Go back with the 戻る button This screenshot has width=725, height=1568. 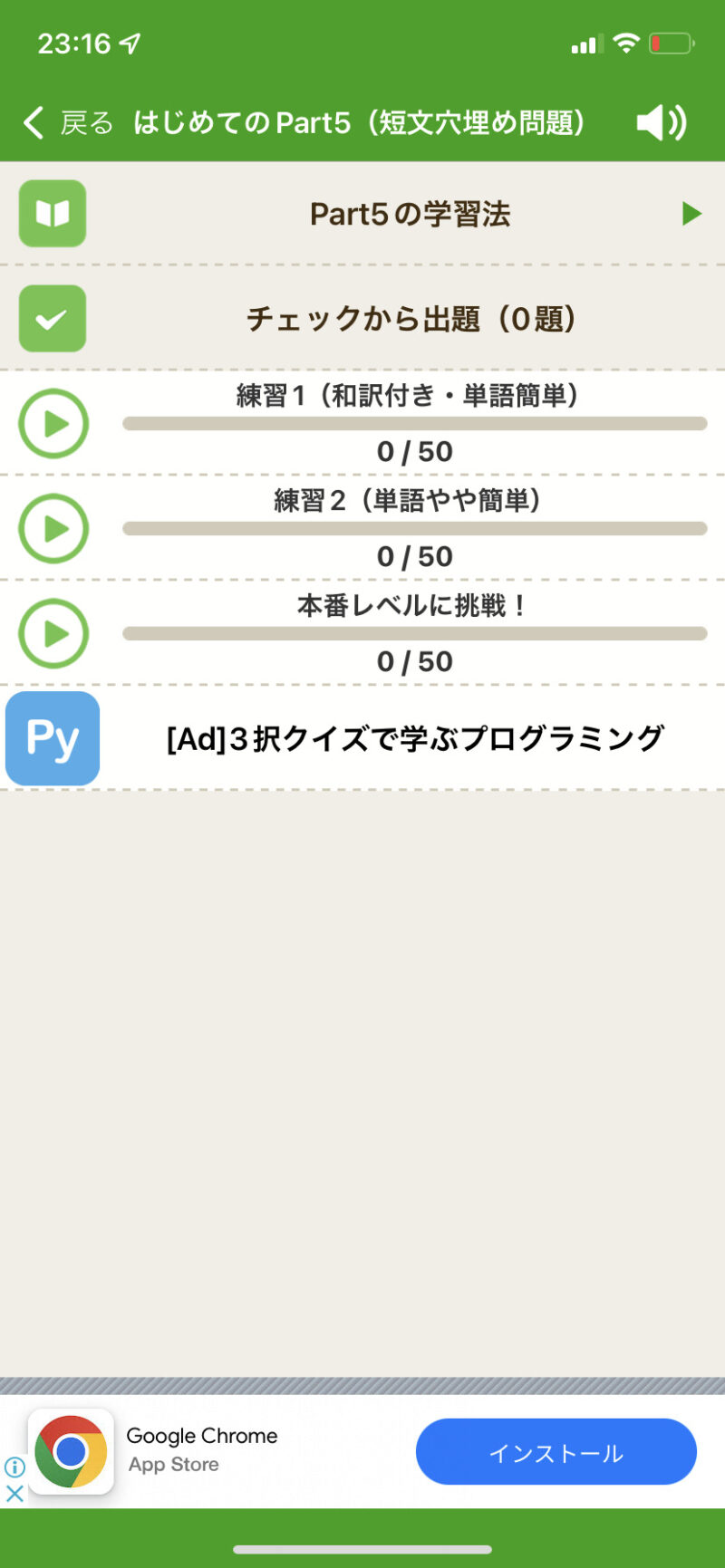pyautogui.click(x=69, y=122)
